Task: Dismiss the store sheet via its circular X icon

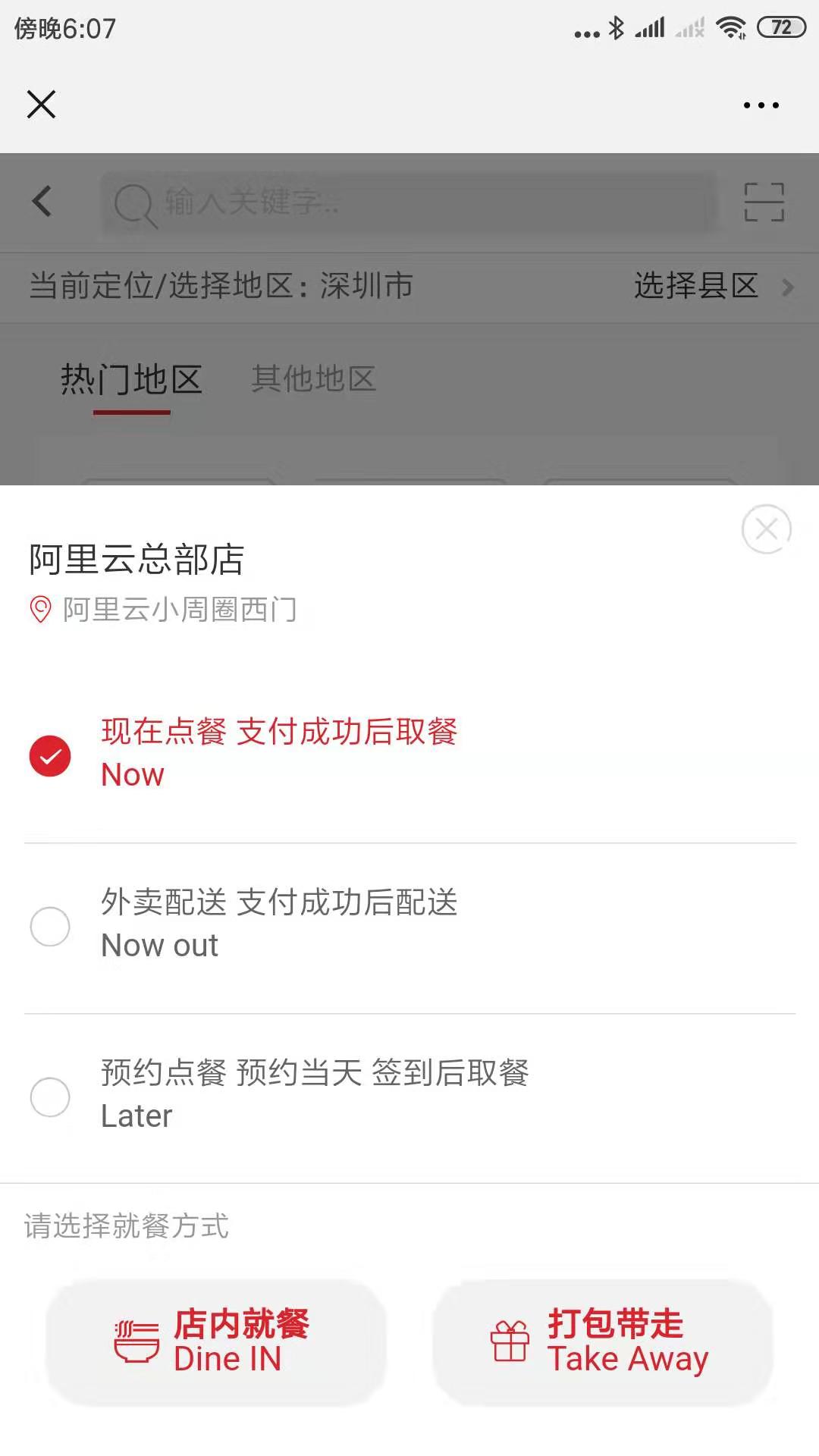Action: [x=765, y=529]
